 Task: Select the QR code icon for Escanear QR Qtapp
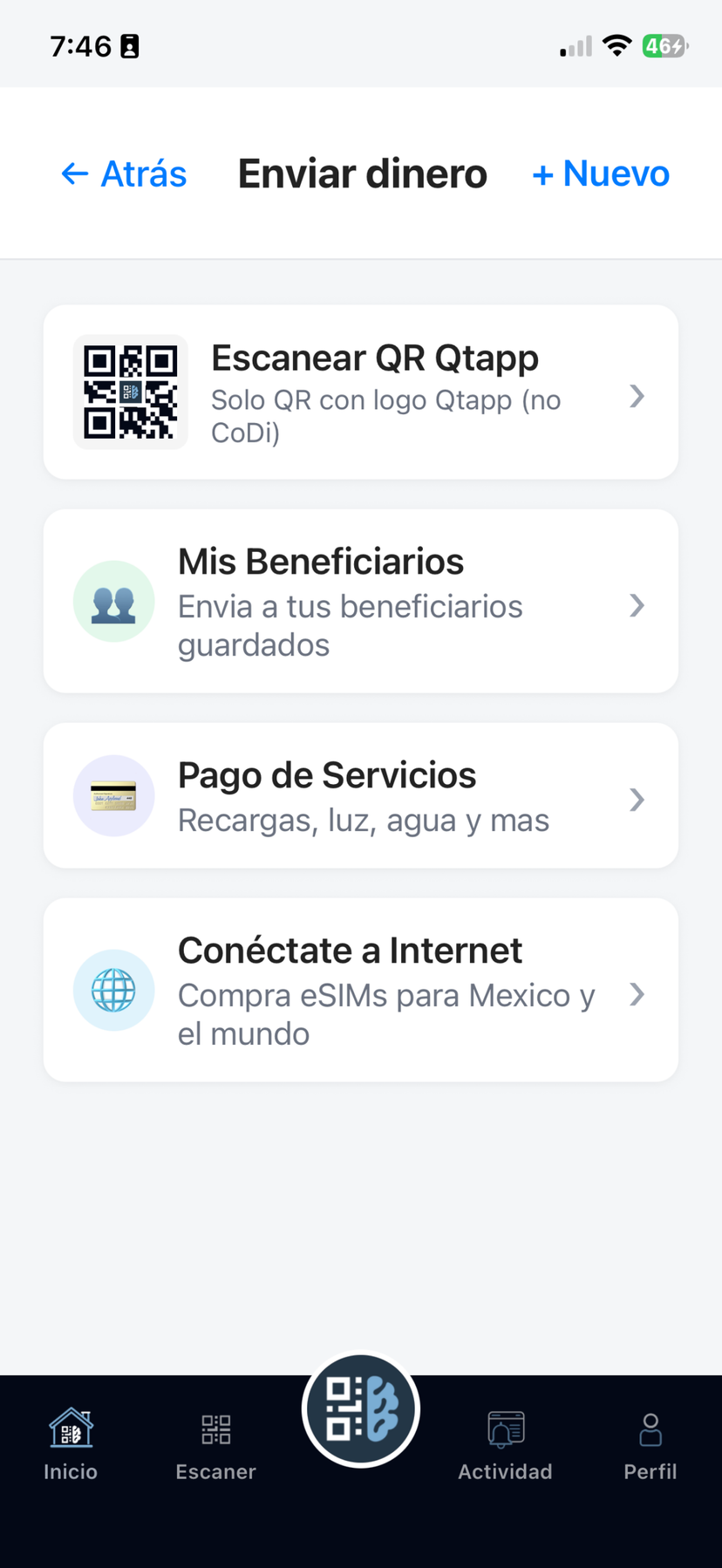[x=131, y=392]
